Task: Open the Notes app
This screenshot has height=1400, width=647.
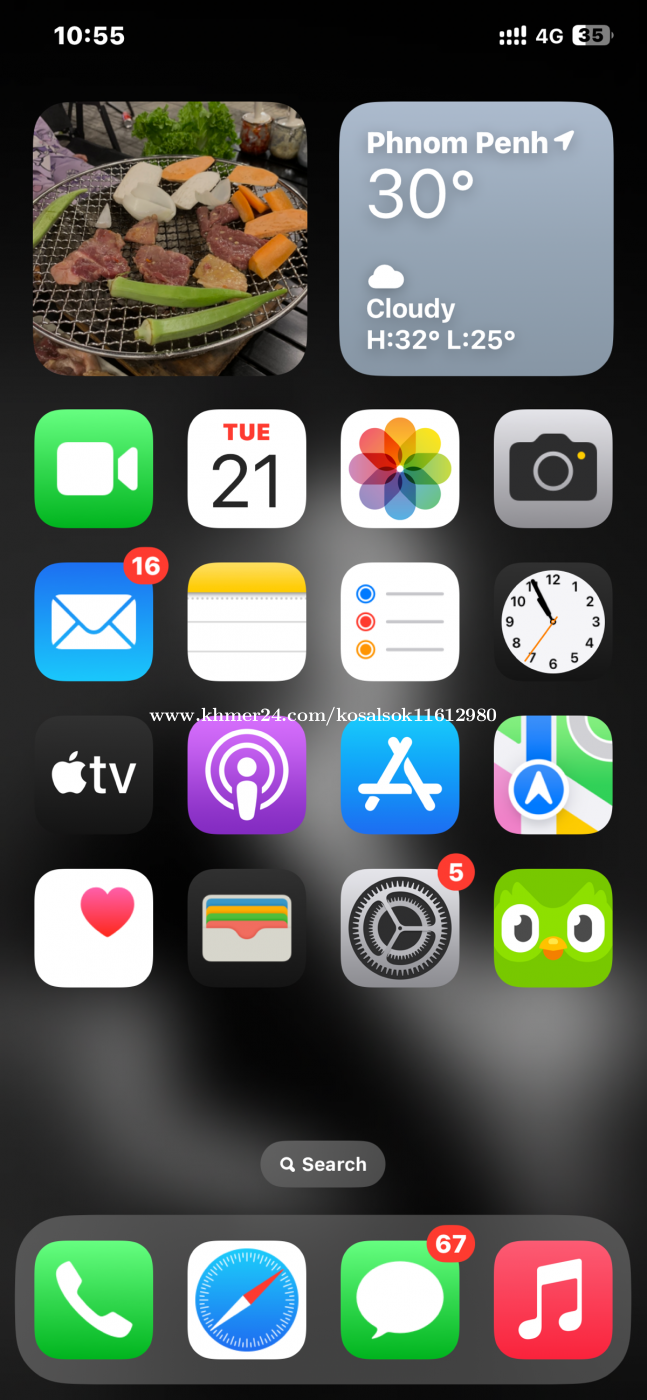Action: [247, 621]
